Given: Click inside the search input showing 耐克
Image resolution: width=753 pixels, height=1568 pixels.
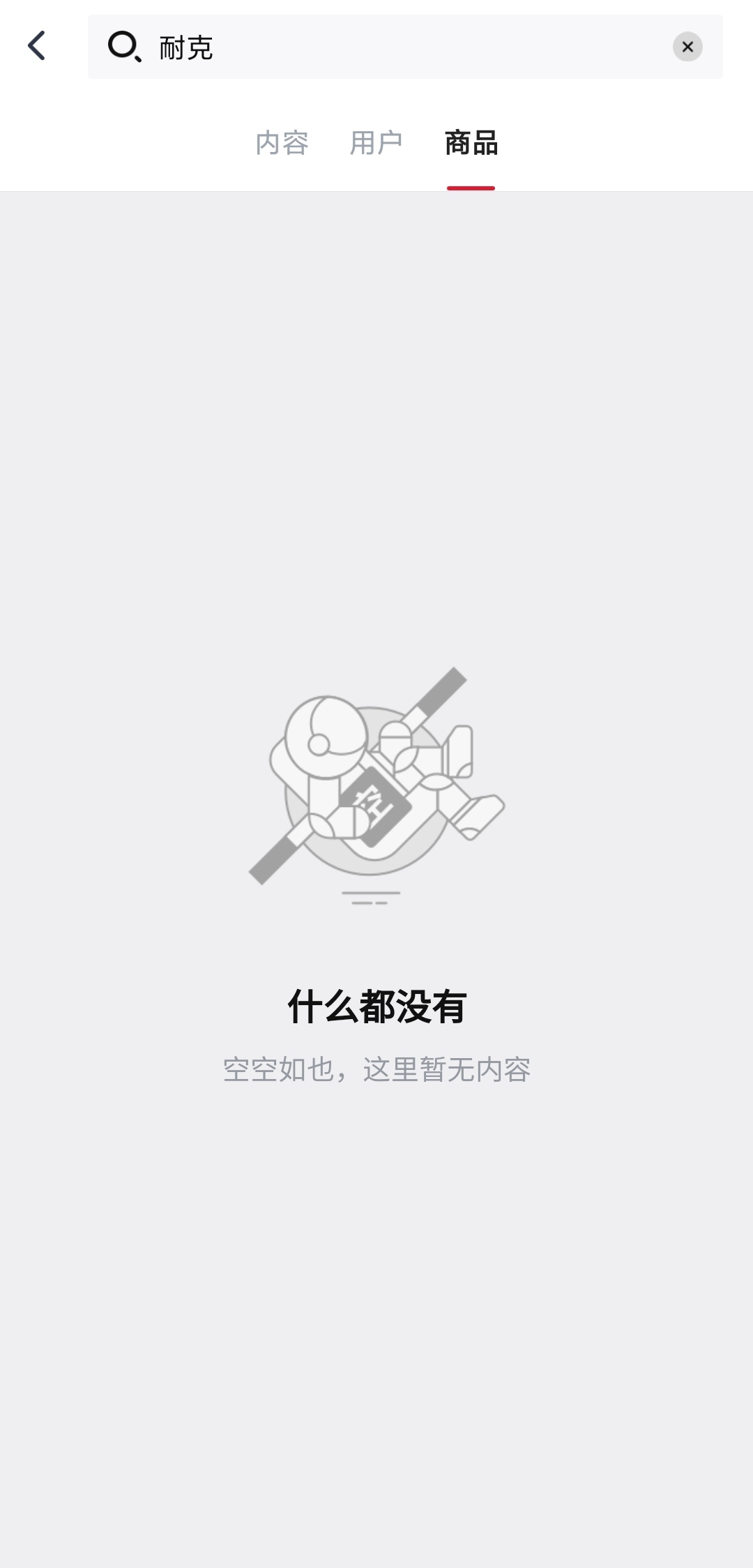Looking at the screenshot, I should (x=349, y=47).
